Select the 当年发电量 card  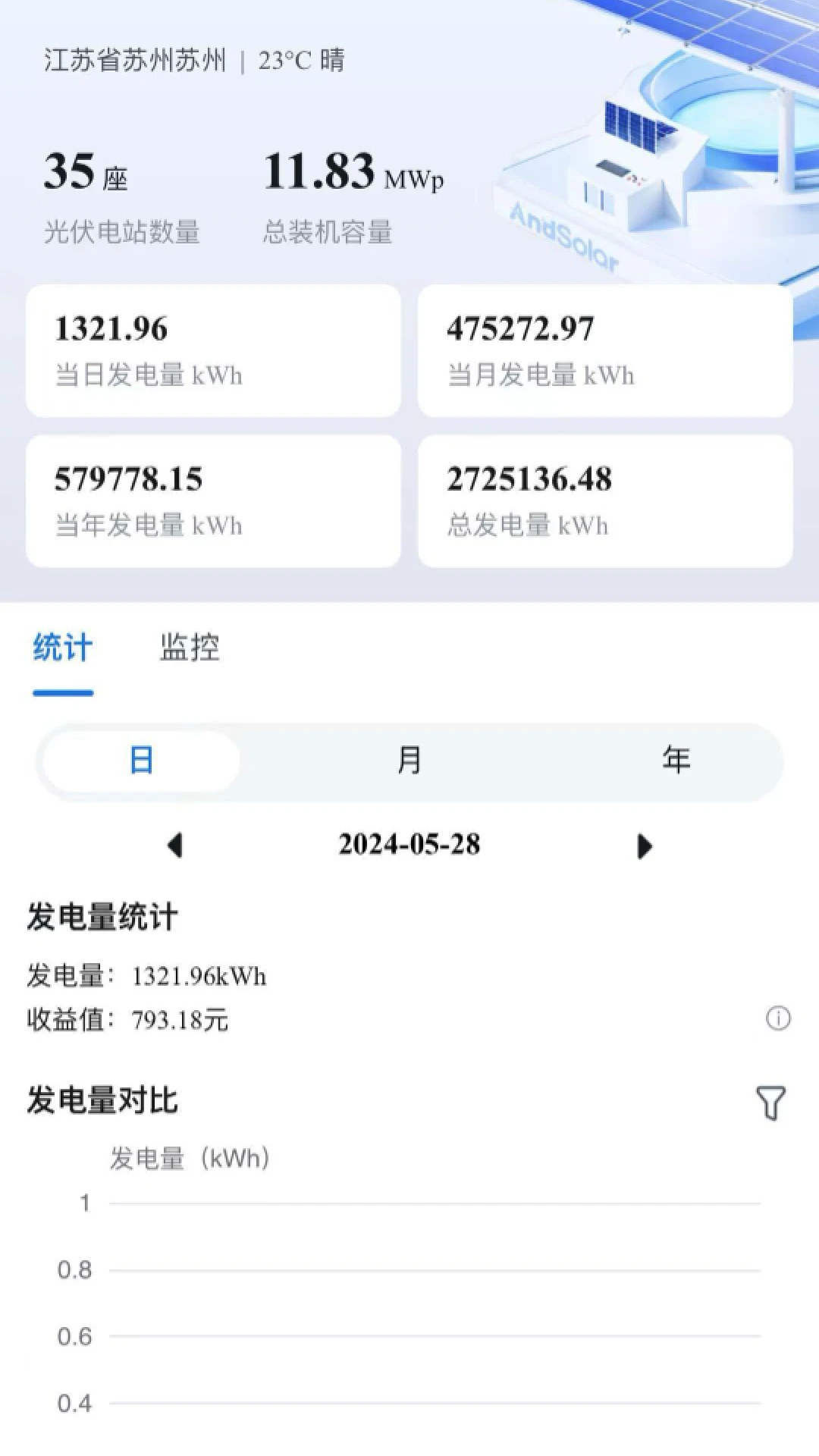212,500
